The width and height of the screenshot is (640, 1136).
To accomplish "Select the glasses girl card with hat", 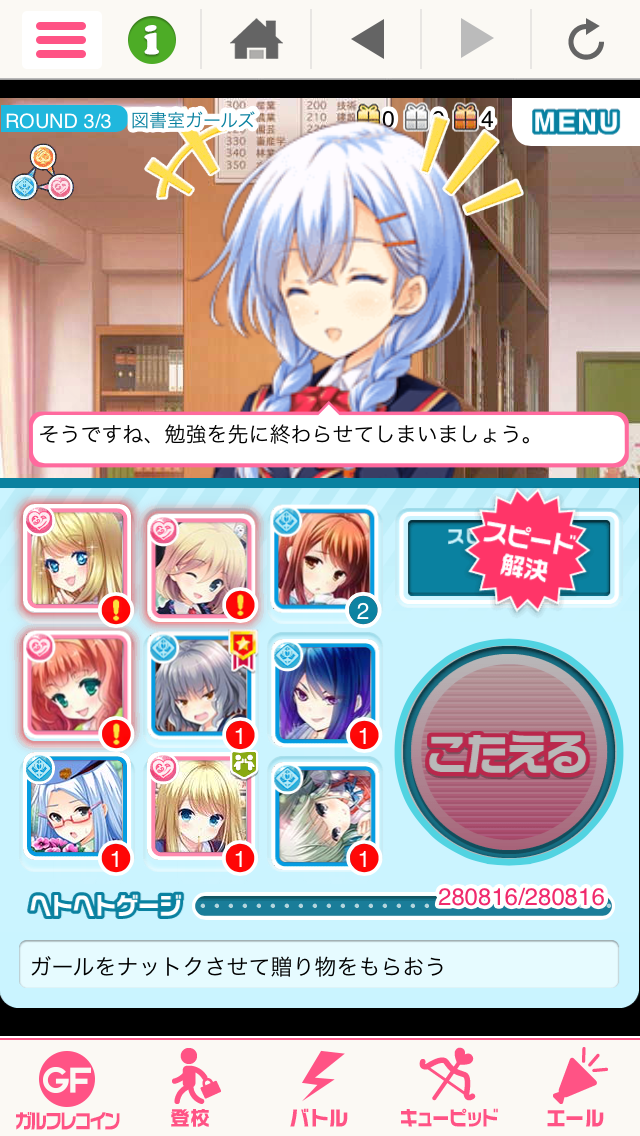I will [x=76, y=810].
